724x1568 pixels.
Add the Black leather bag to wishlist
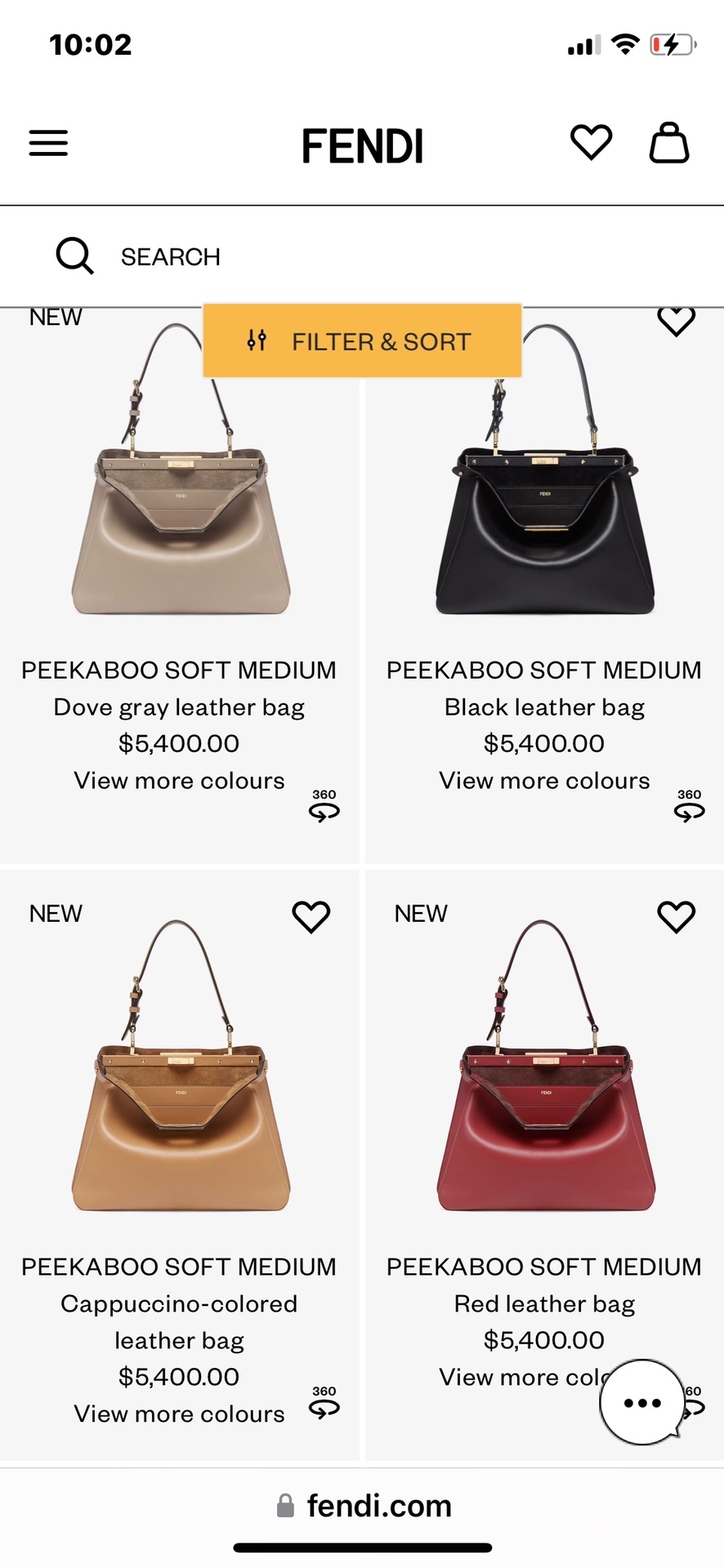(676, 320)
